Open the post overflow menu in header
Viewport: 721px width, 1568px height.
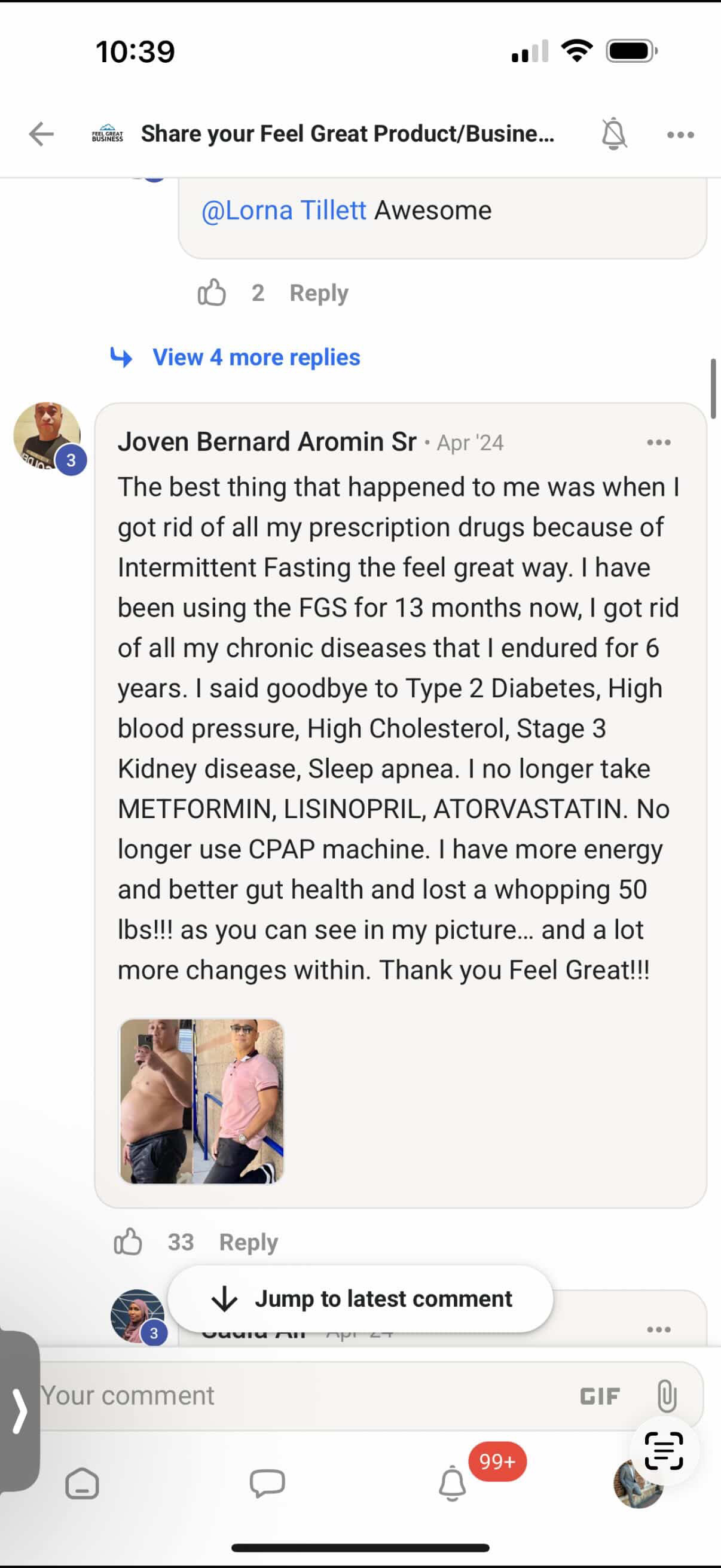pos(680,135)
